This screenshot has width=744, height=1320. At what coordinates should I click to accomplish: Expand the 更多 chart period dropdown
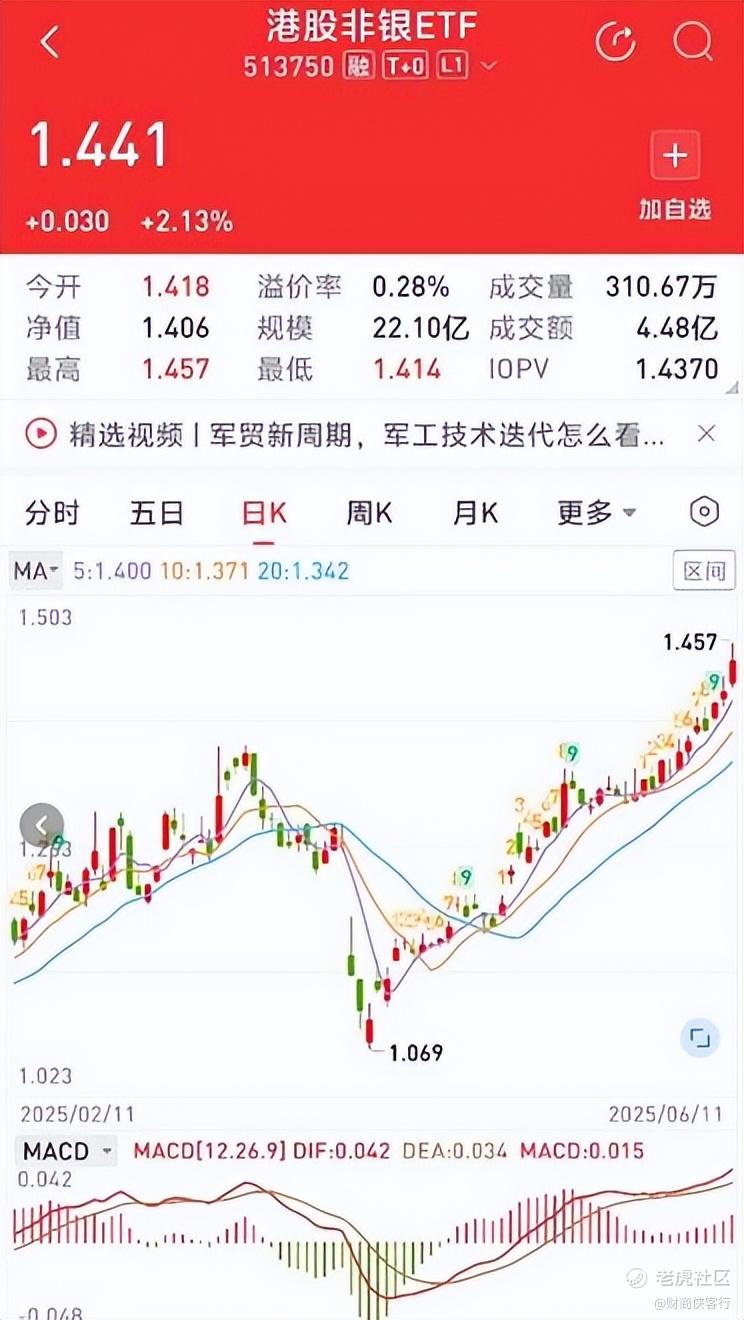(596, 513)
